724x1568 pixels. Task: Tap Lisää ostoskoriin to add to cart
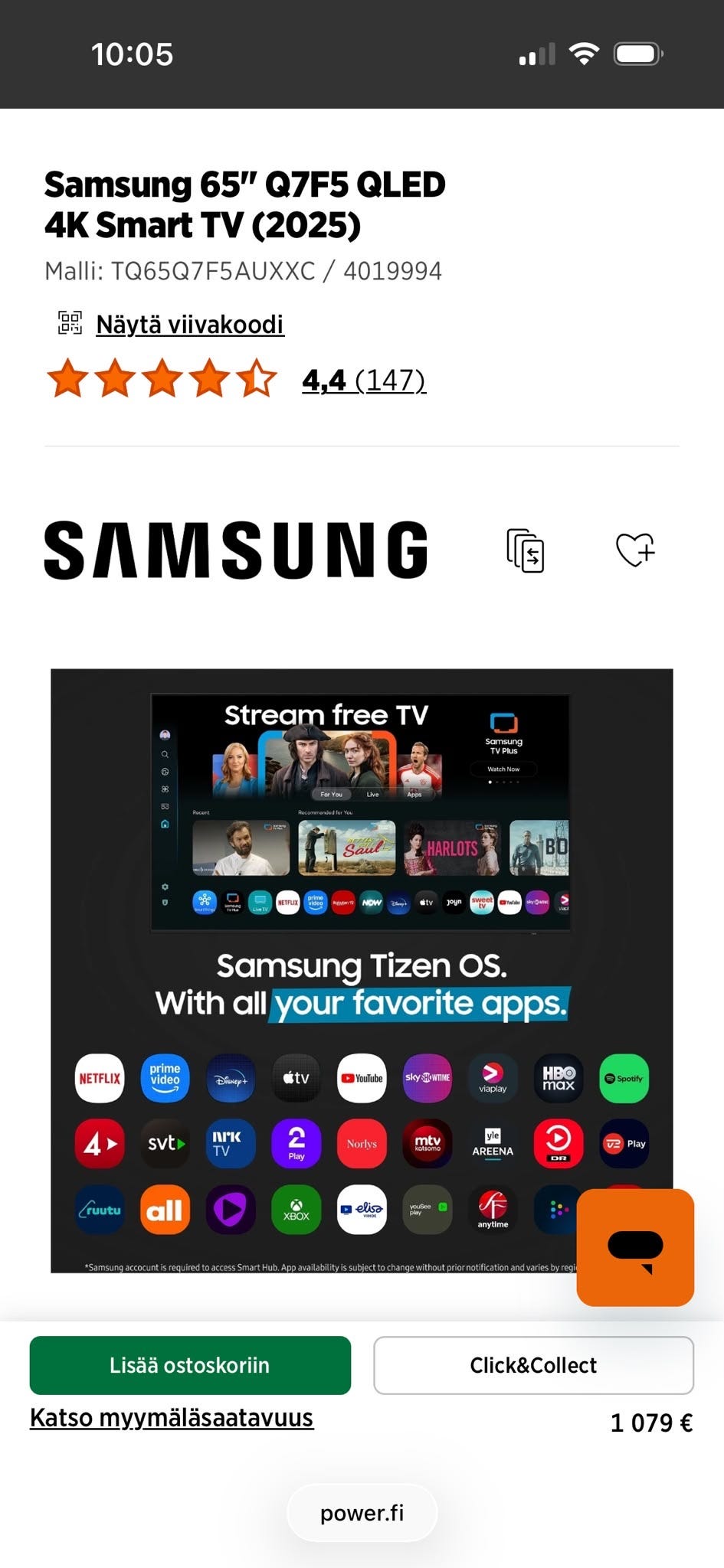(190, 1365)
